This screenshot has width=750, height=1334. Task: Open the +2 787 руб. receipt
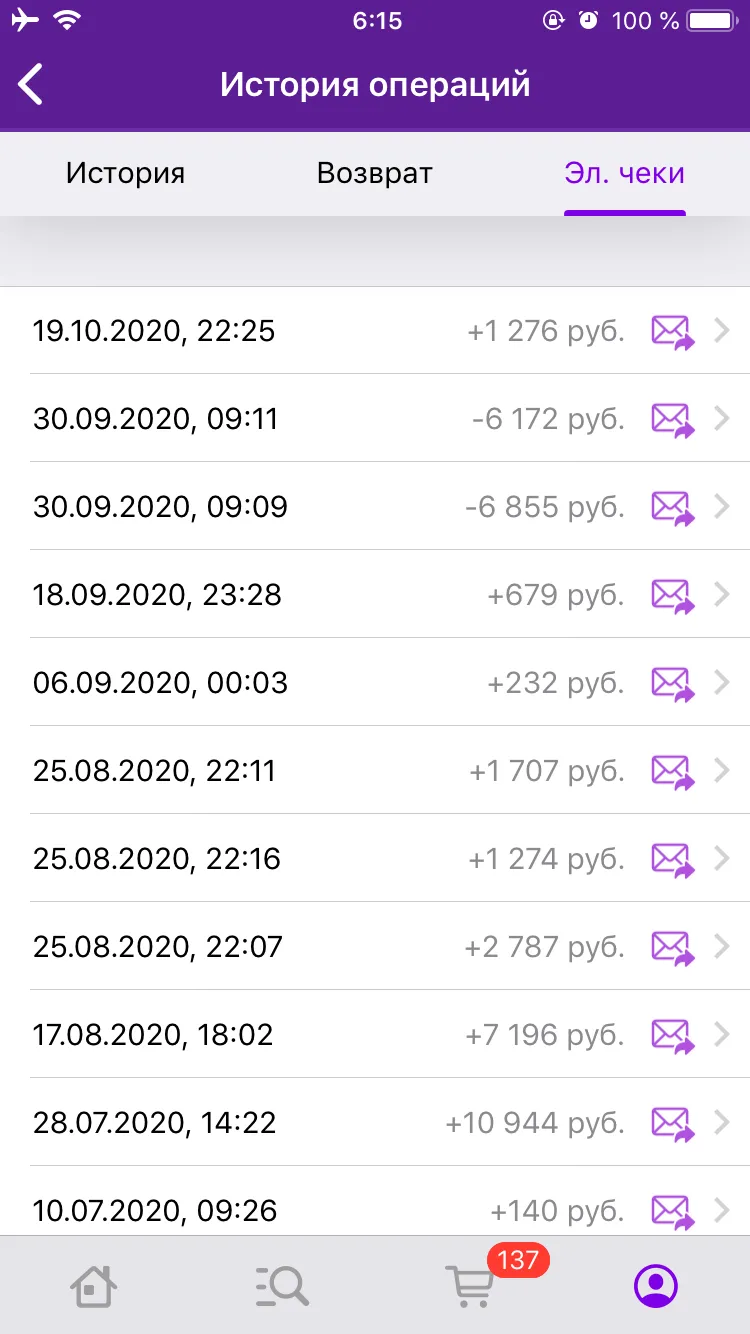375,947
